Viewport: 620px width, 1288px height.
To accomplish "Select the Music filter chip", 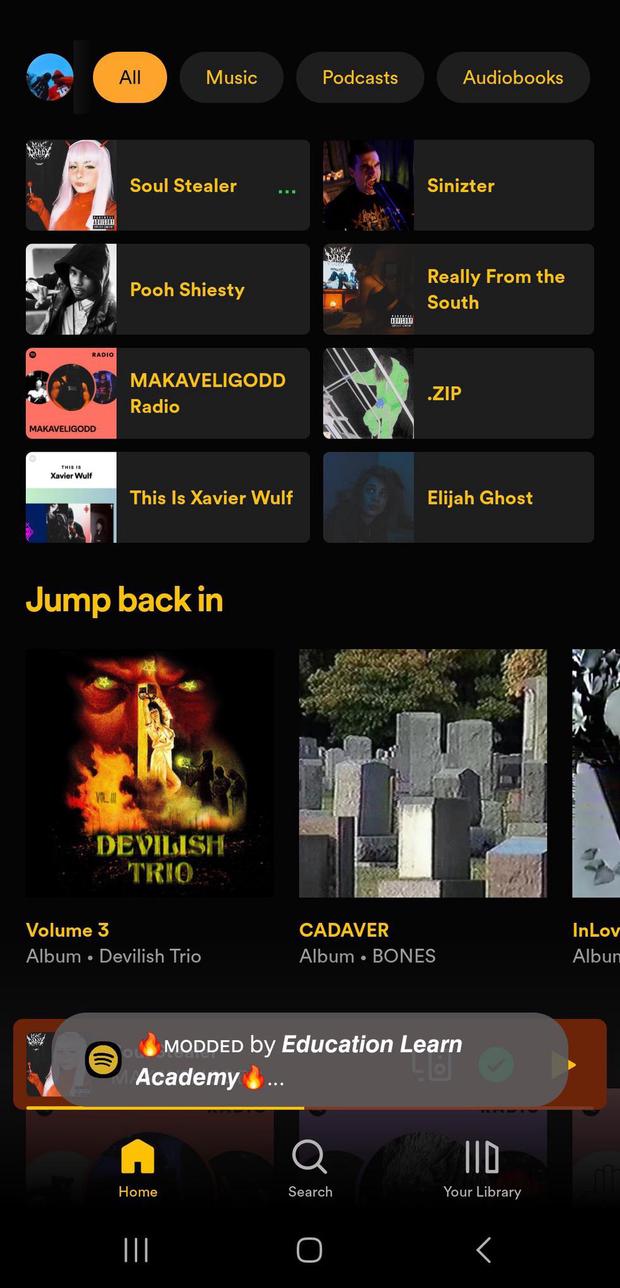I will (231, 78).
